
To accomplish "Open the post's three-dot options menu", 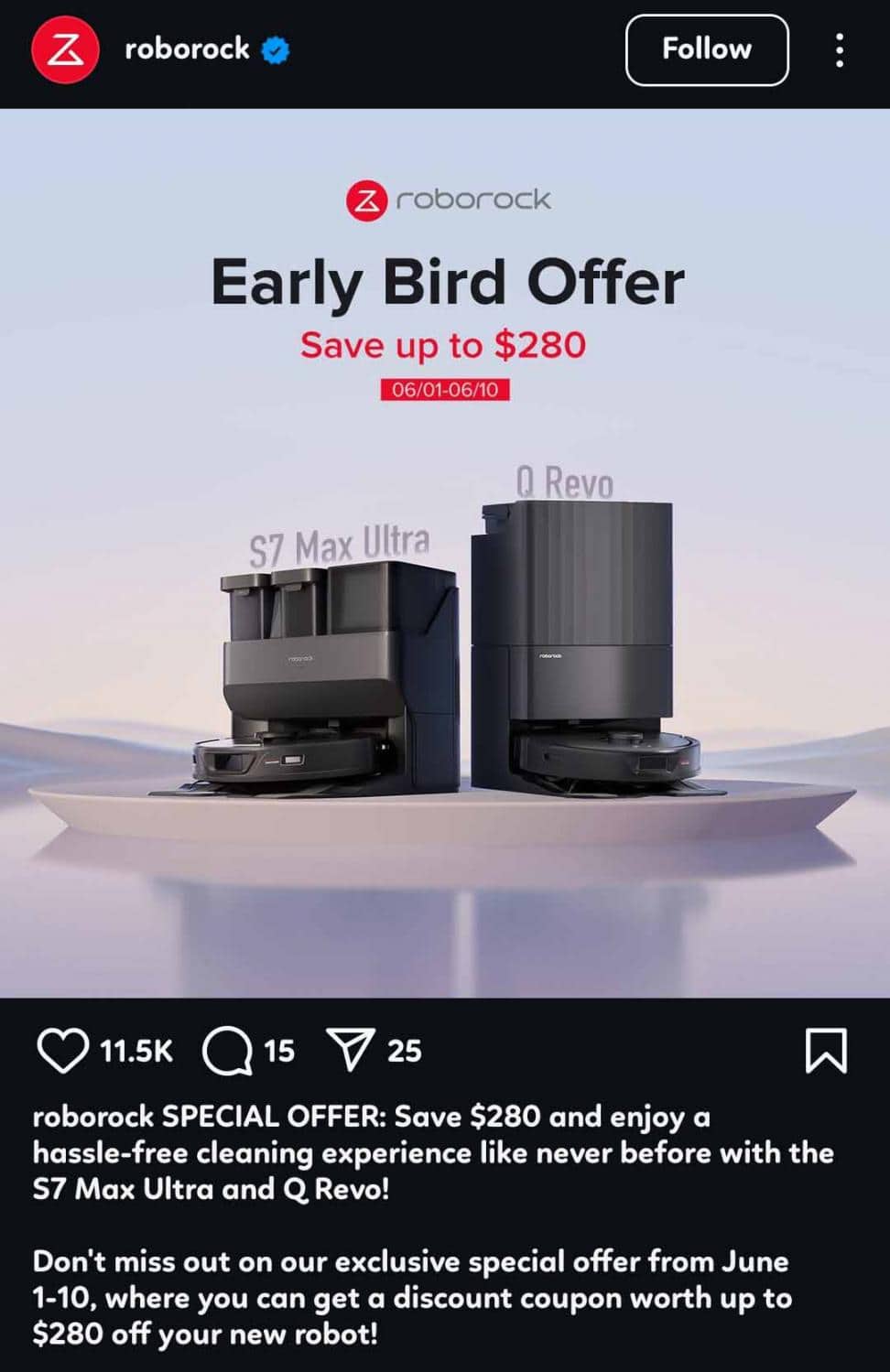I will [x=839, y=50].
